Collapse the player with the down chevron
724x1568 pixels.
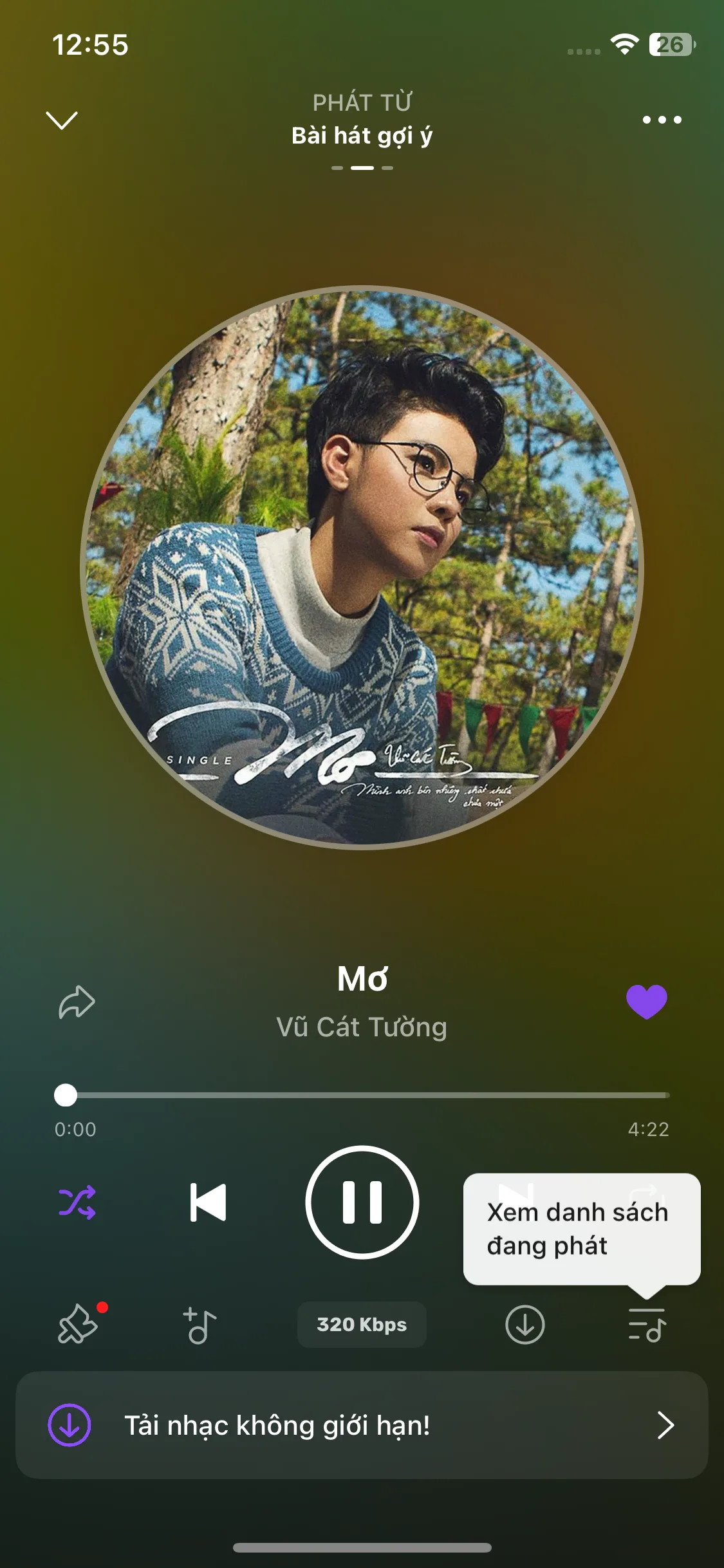(x=62, y=120)
